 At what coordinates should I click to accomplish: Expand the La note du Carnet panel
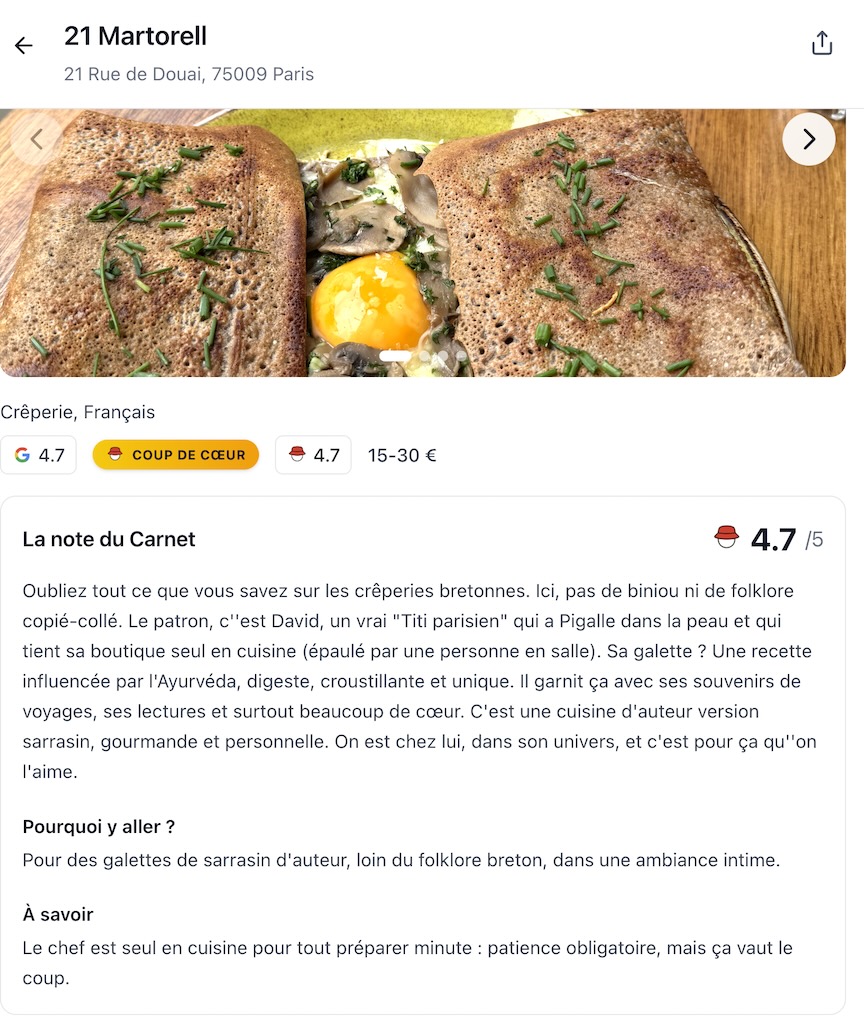[x=108, y=539]
